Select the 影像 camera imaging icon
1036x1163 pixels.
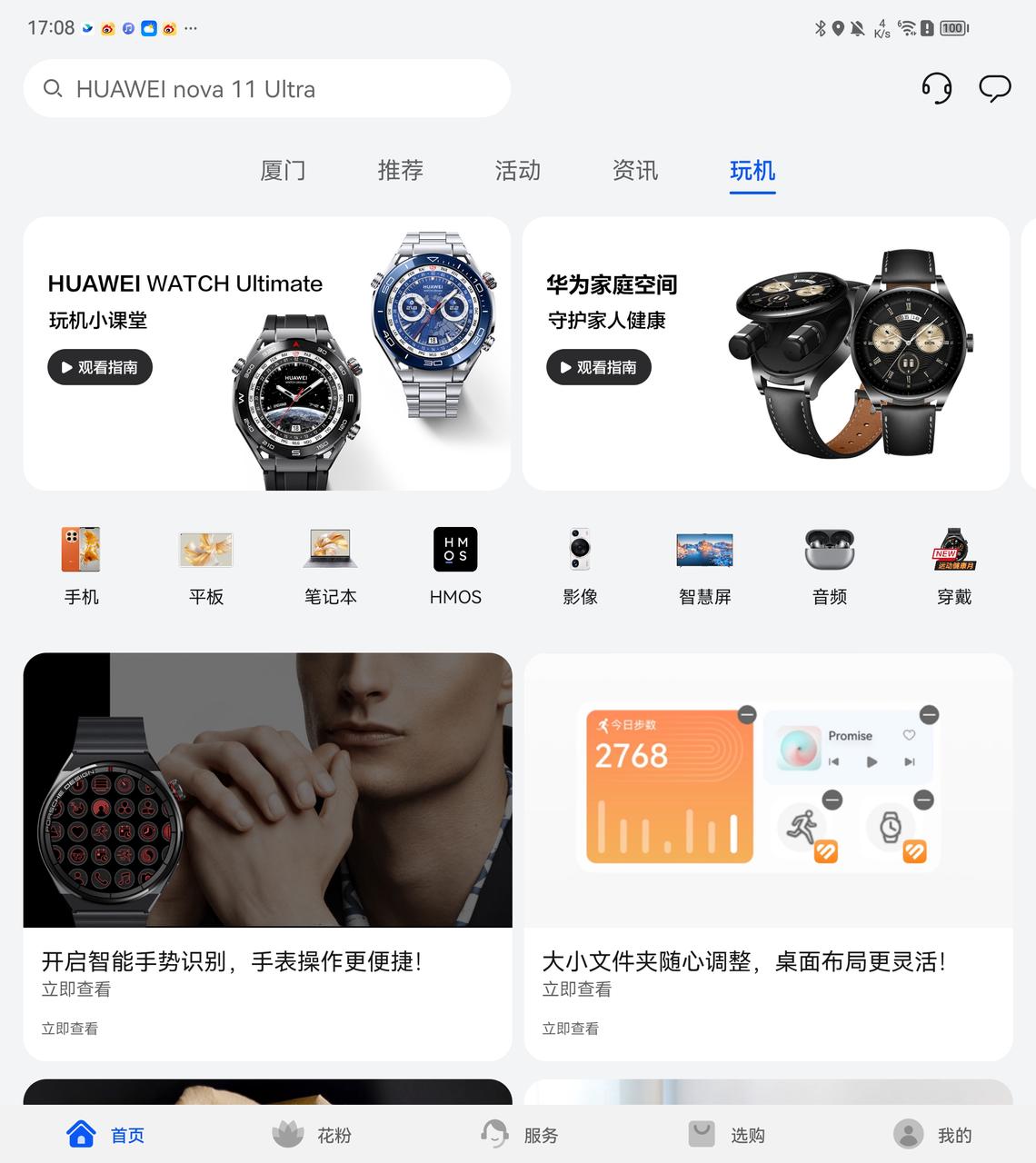(580, 562)
